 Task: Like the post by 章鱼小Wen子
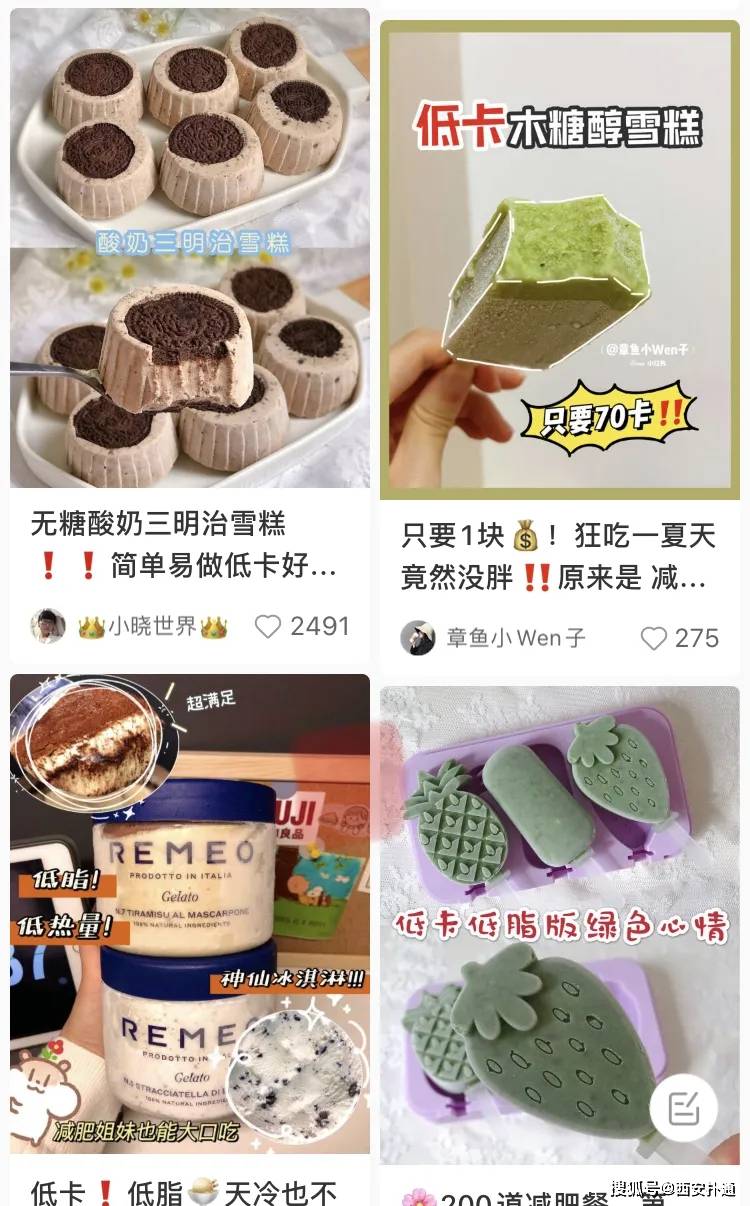click(654, 638)
